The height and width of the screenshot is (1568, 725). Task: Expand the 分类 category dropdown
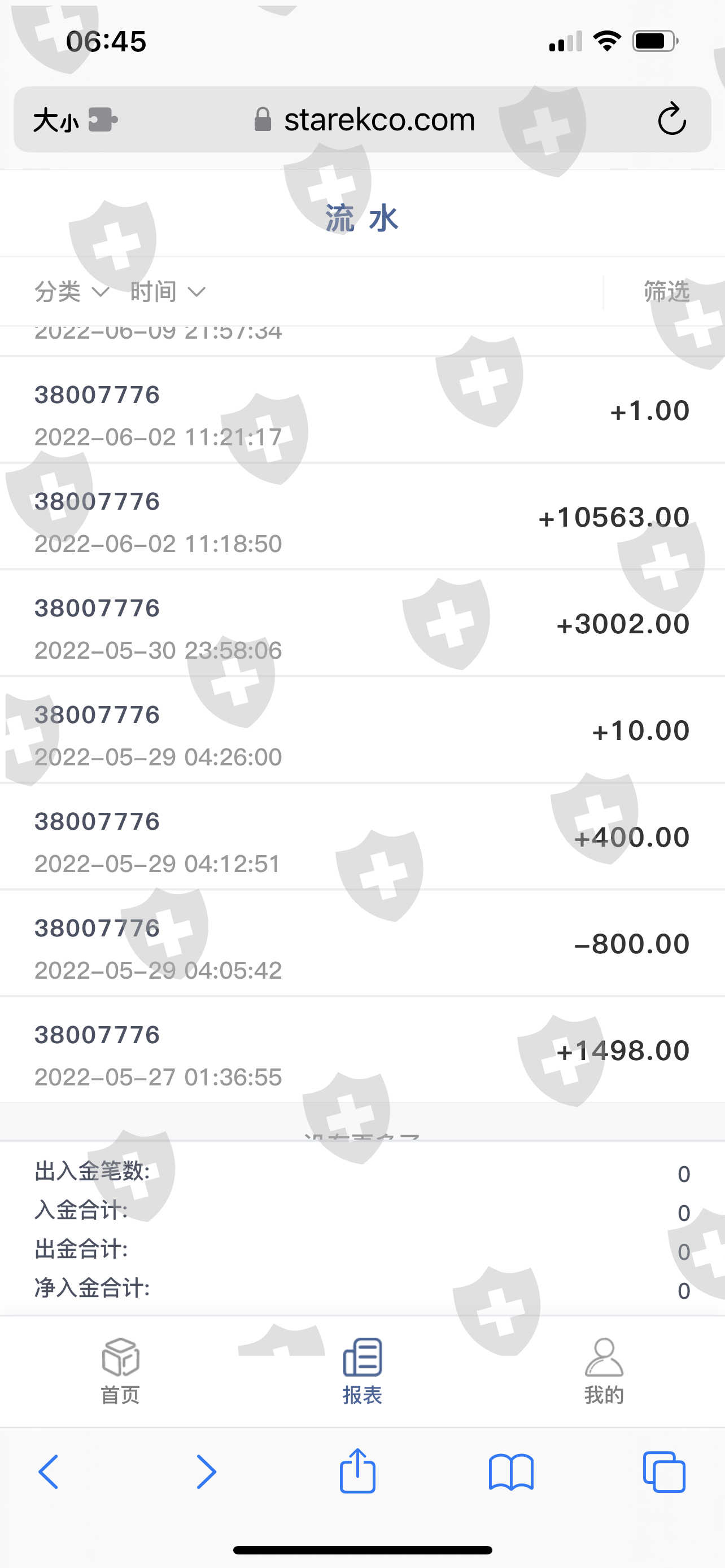point(71,292)
